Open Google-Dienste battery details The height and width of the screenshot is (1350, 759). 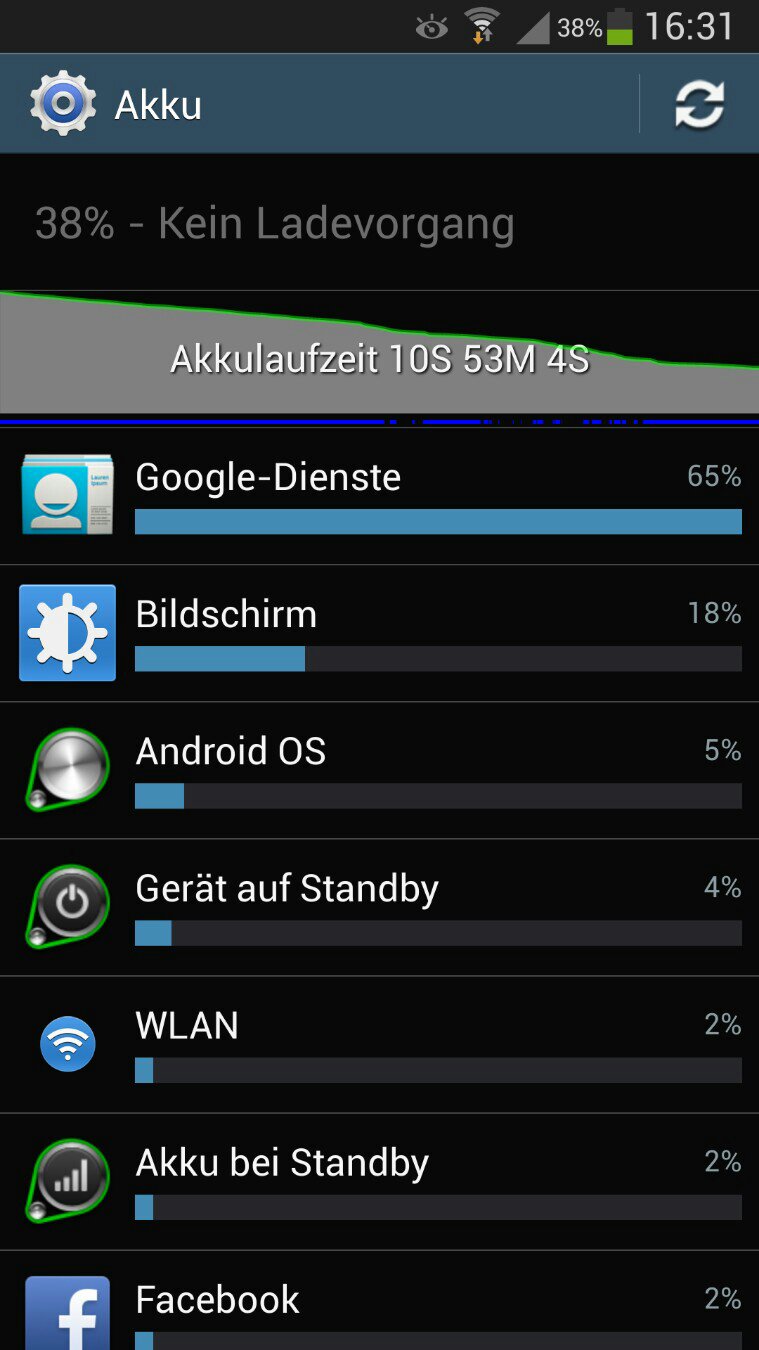379,496
